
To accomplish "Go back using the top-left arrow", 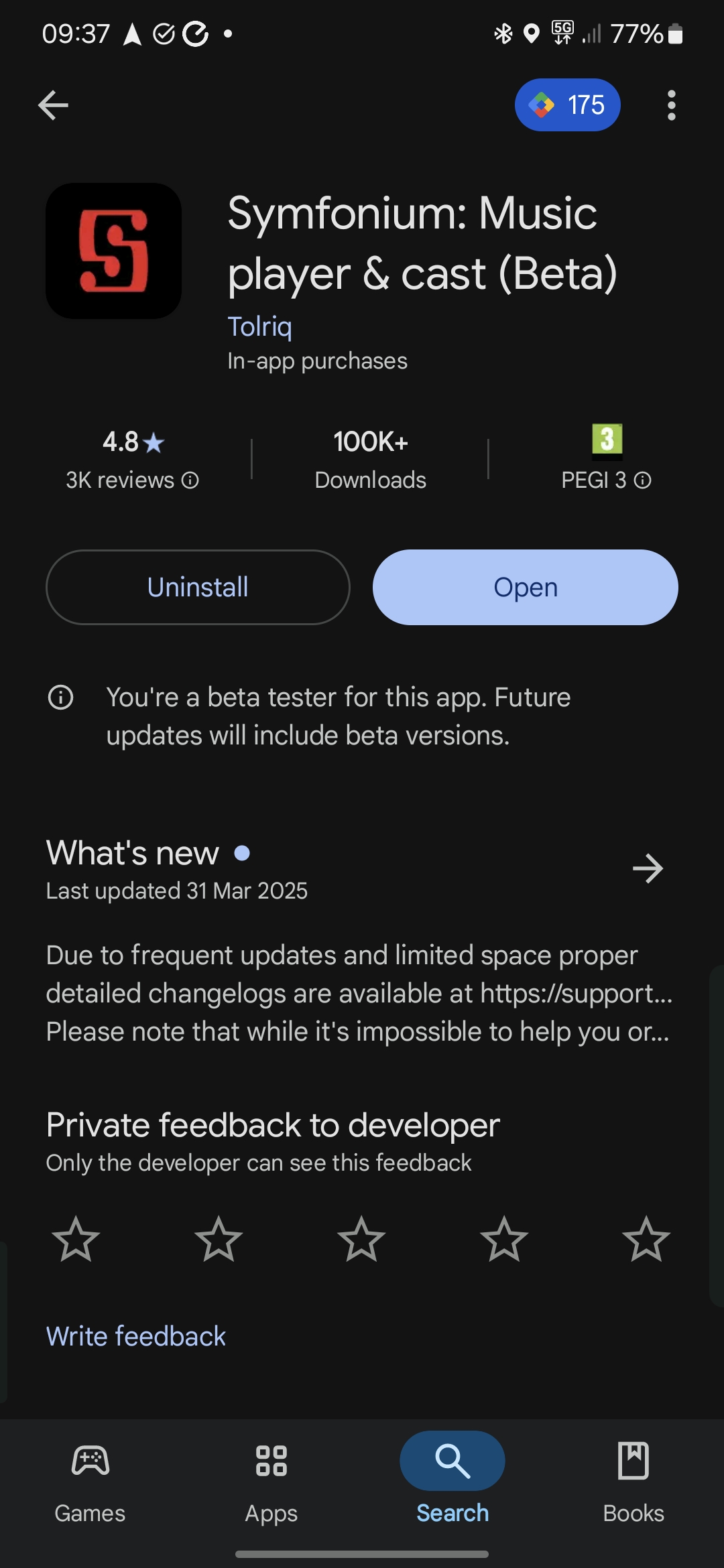I will pos(53,105).
